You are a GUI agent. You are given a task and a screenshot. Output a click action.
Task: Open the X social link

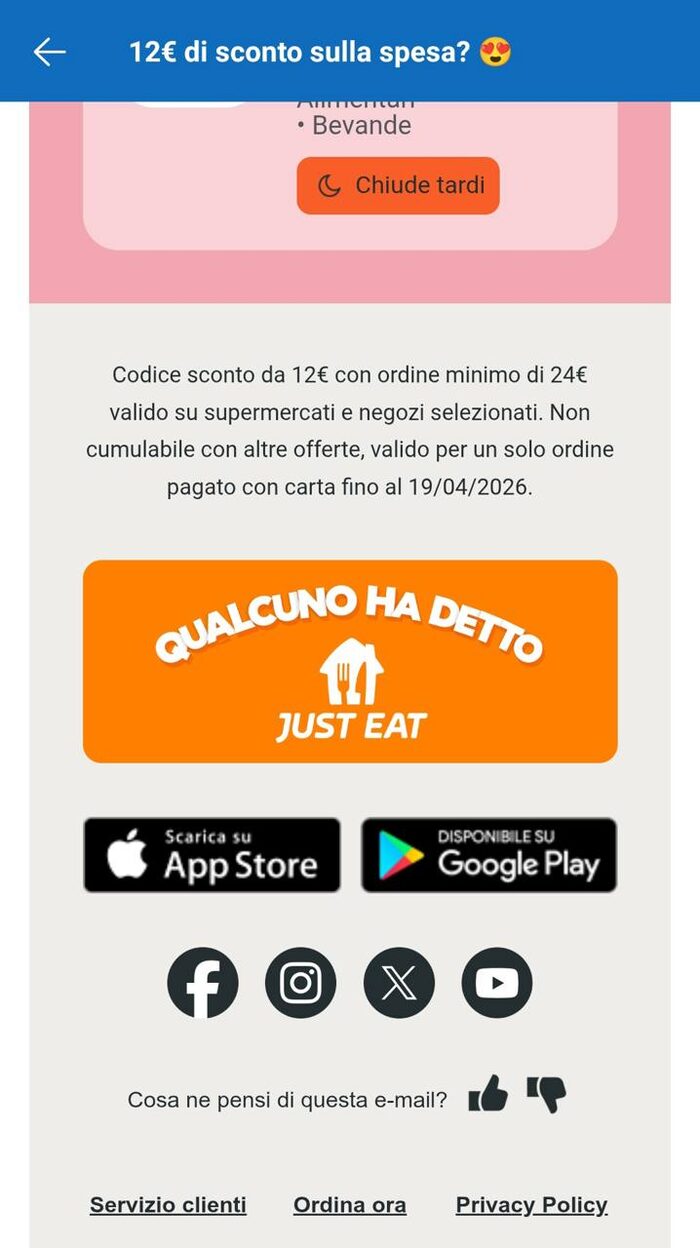(x=399, y=983)
